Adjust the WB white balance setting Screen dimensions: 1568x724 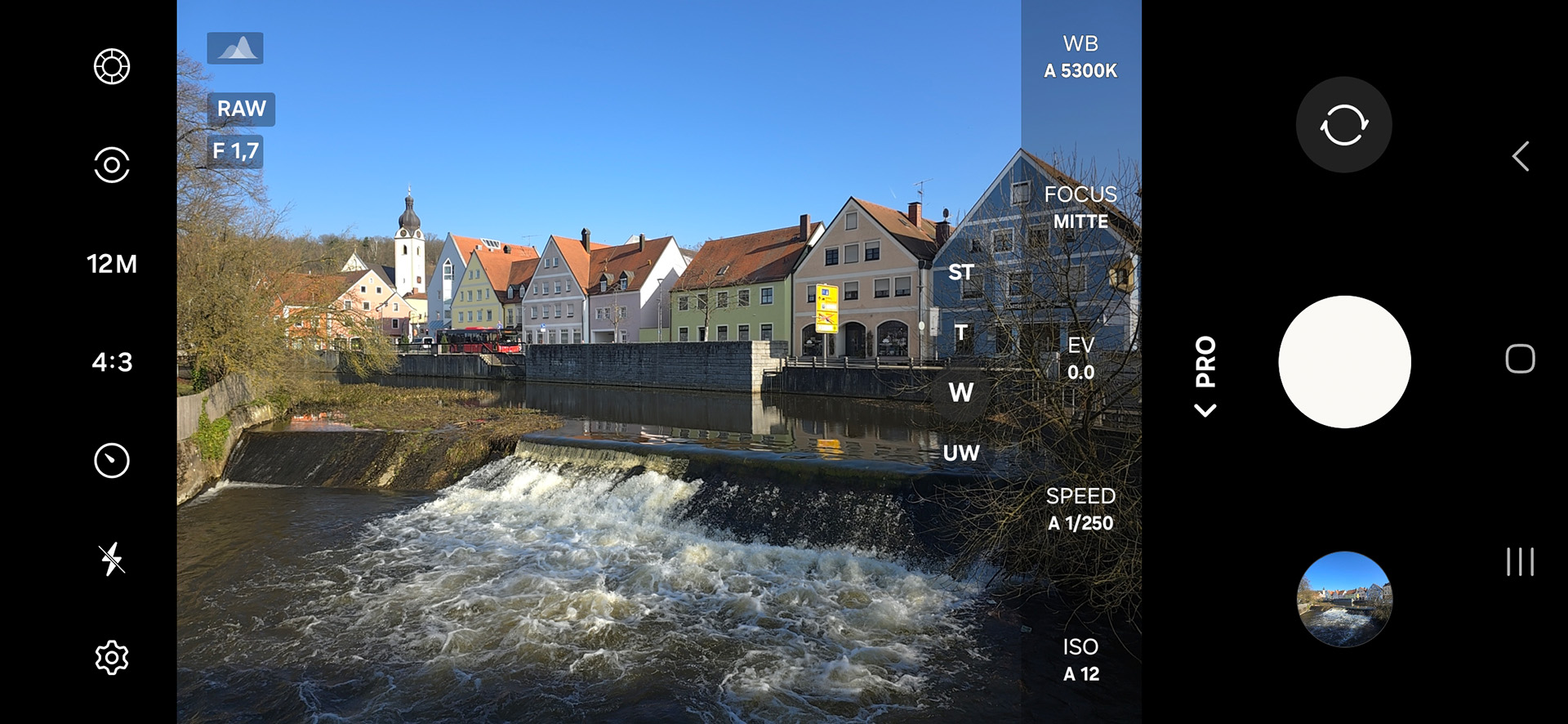click(1080, 57)
